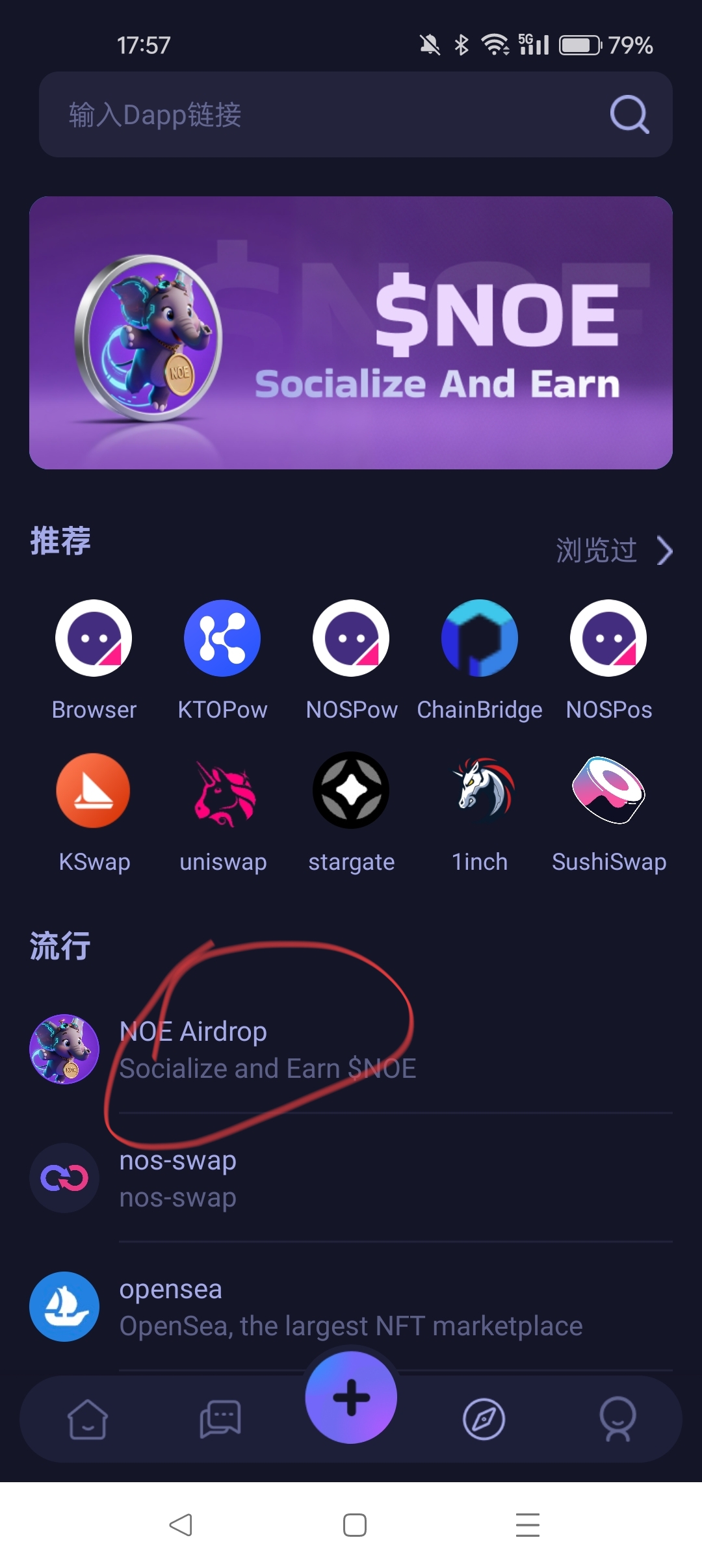This screenshot has width=702, height=1568.
Task: Launch KTOPow dapp
Action: pos(222,638)
